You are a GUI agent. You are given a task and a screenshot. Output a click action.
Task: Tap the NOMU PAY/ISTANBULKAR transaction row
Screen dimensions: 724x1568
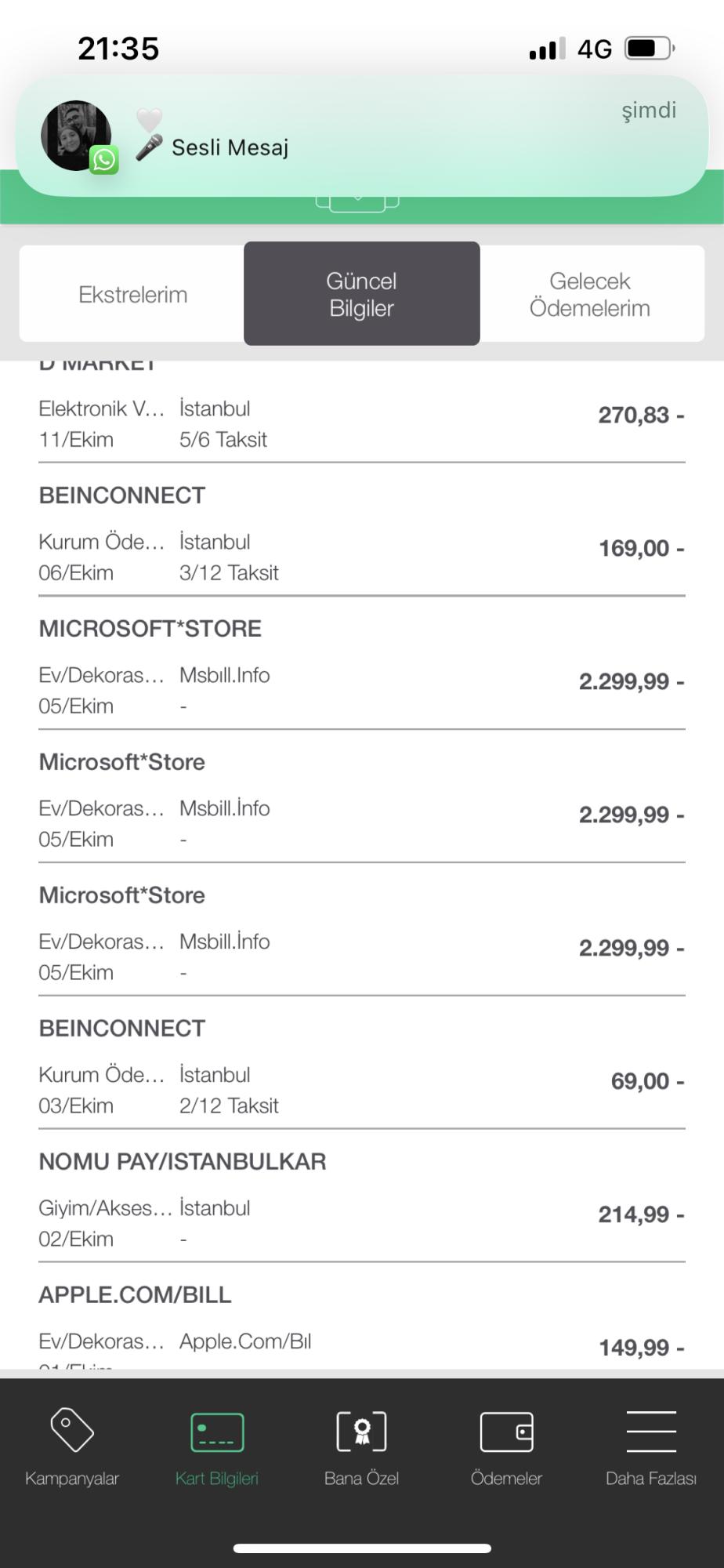point(360,1200)
